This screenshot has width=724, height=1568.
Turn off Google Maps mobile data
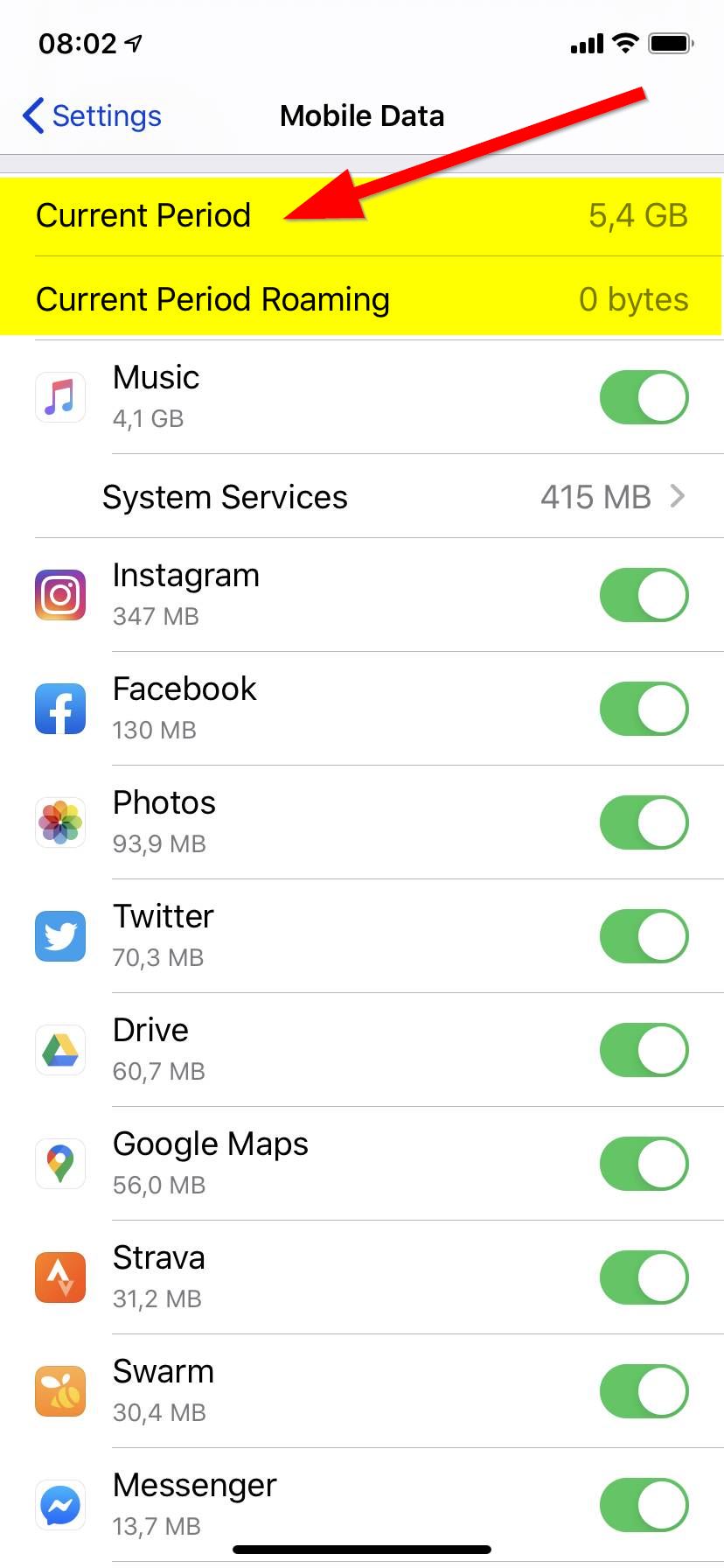pos(644,1164)
